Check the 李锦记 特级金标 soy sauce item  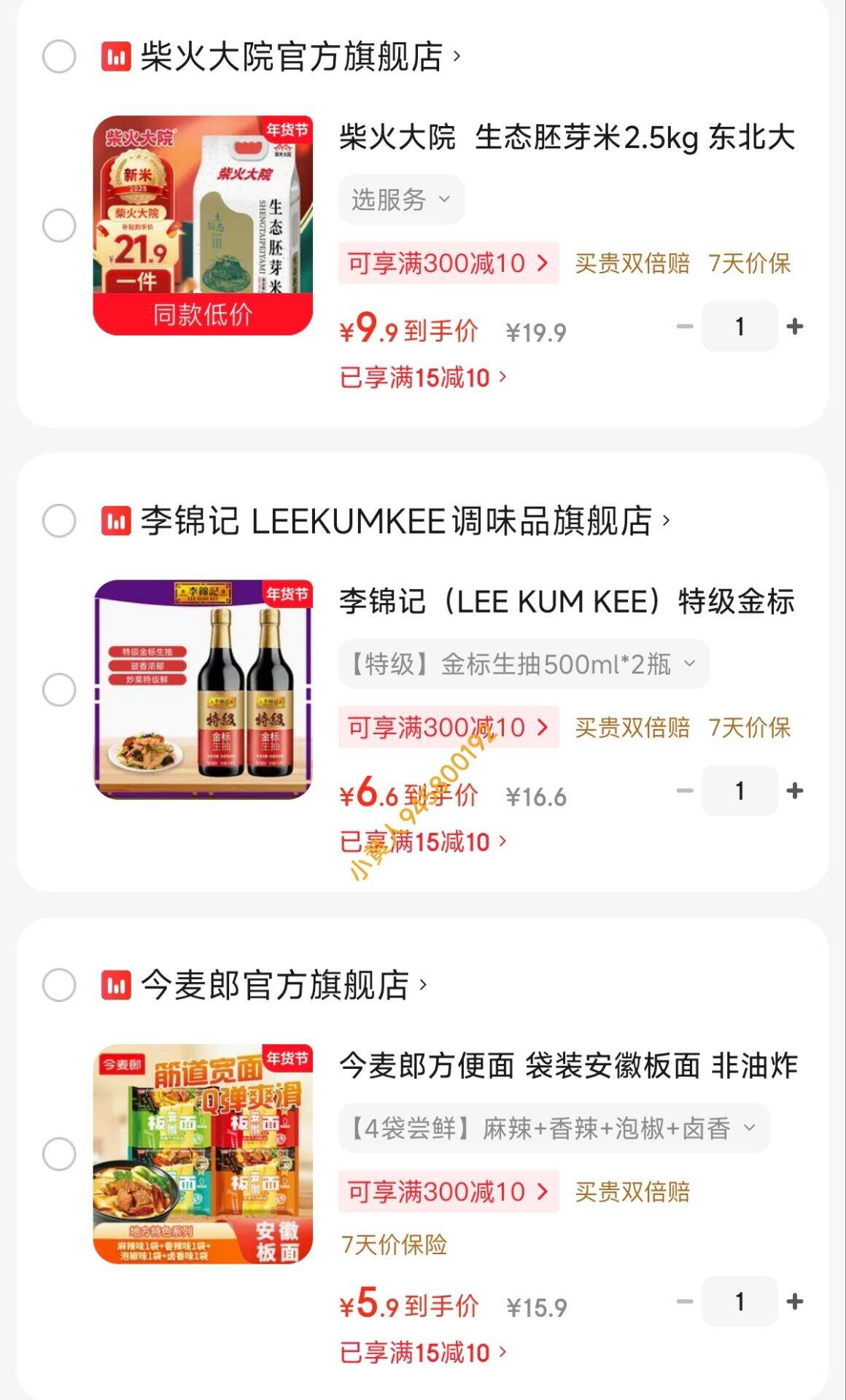pos(59,690)
